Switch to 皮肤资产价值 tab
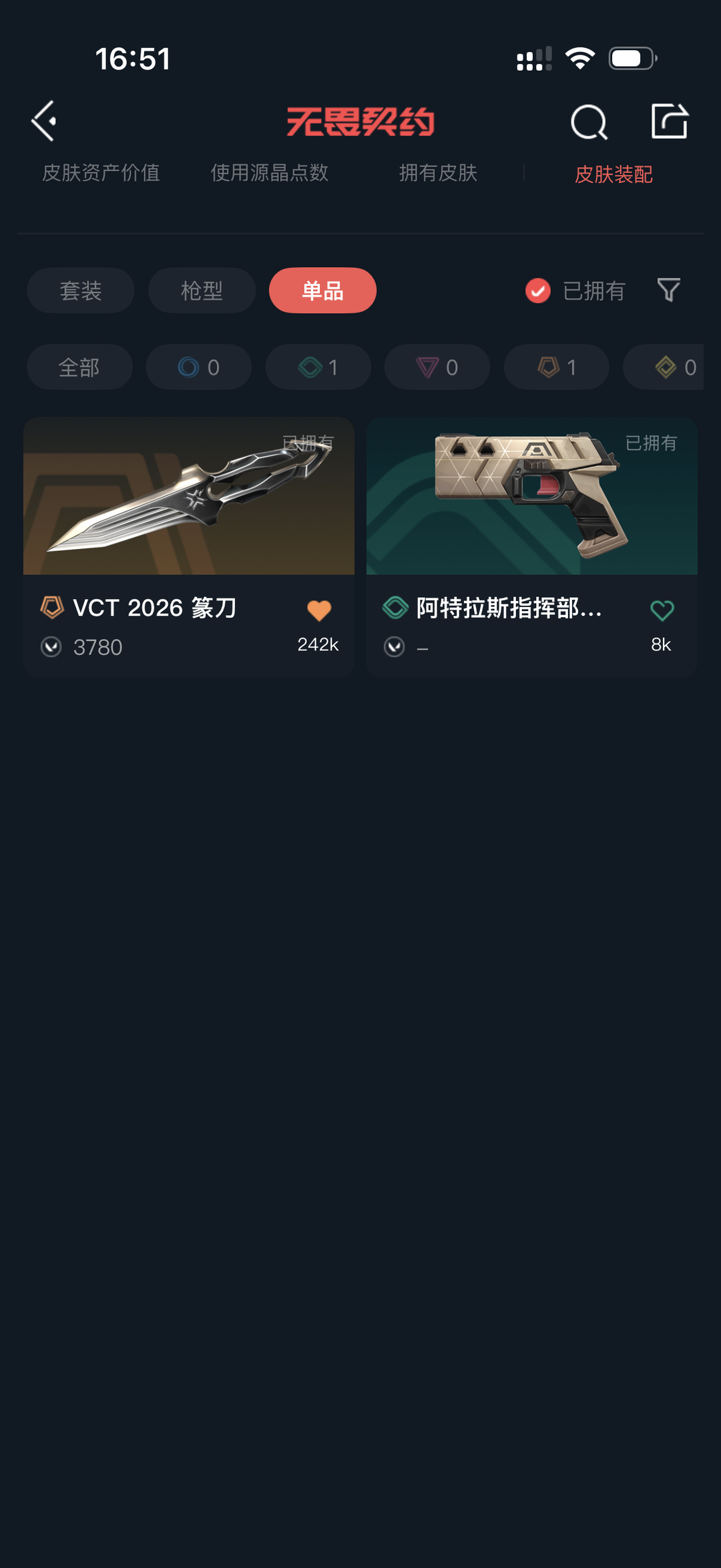Viewport: 721px width, 1568px height. [x=101, y=173]
